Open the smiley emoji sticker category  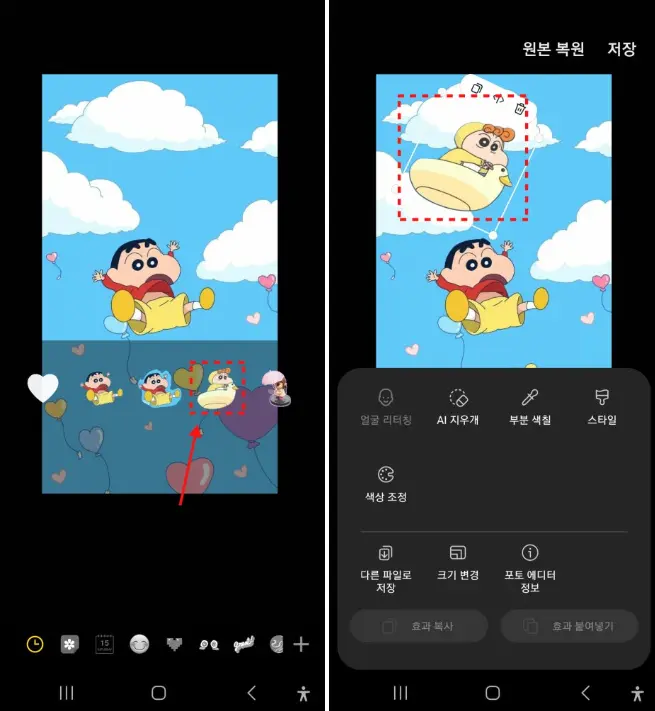coord(140,645)
